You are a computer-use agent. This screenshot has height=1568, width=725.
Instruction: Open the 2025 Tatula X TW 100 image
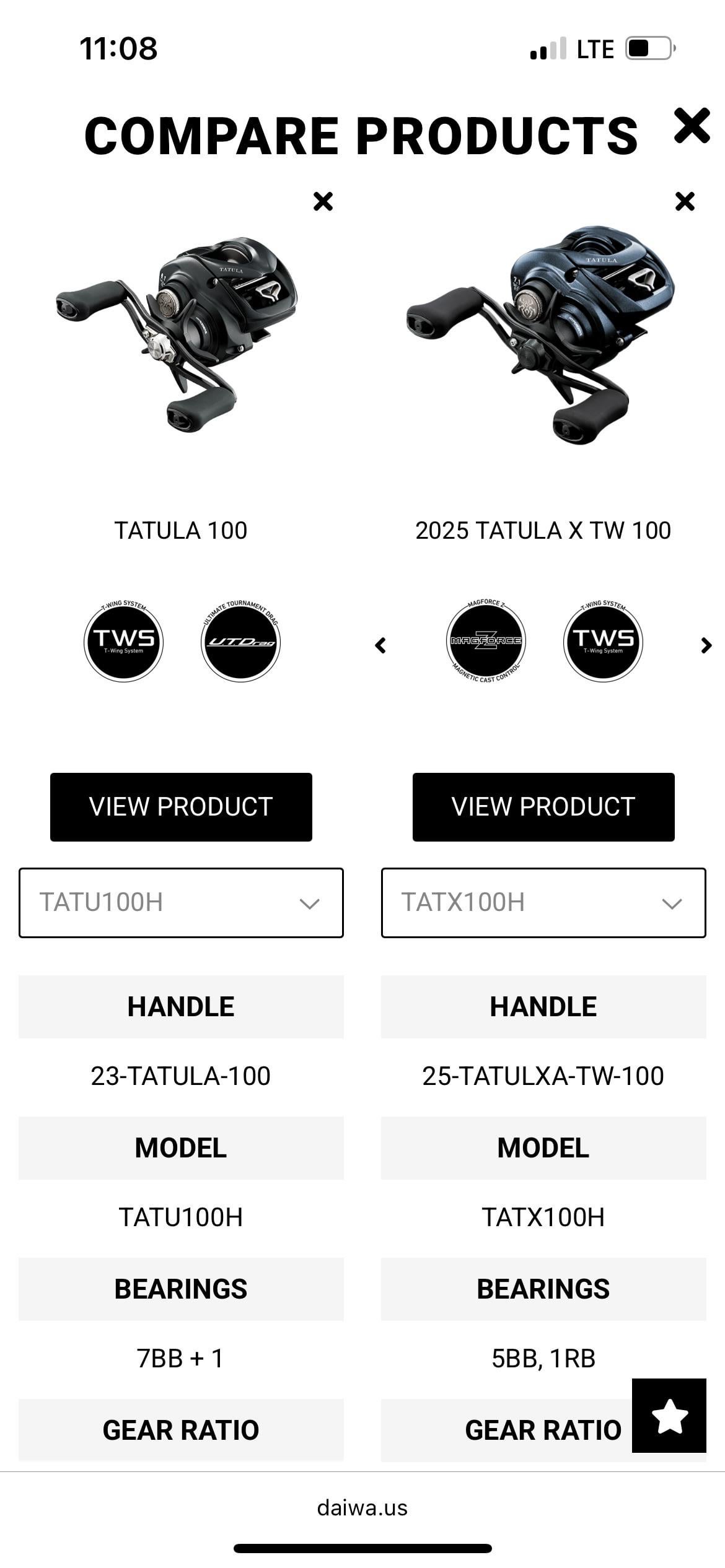(540, 334)
